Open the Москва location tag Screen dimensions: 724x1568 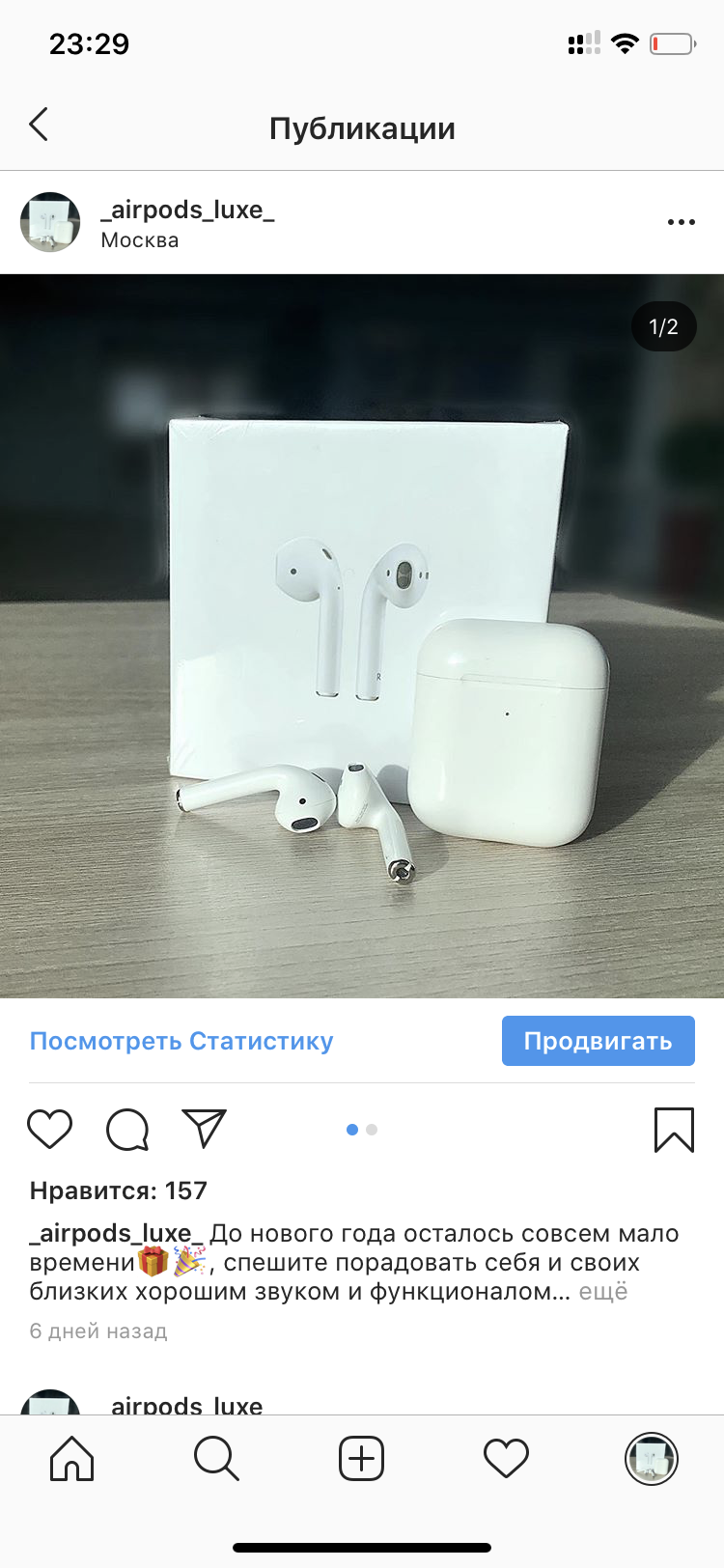140,240
